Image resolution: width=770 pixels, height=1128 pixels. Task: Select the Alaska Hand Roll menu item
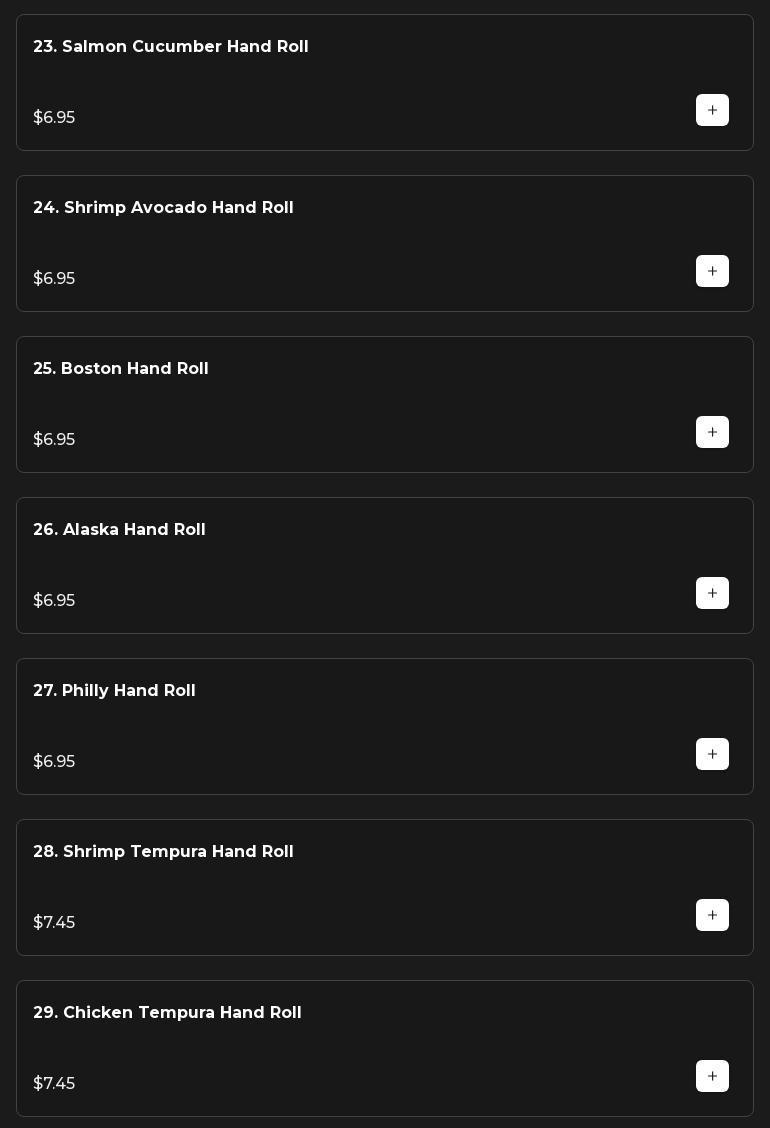click(119, 530)
